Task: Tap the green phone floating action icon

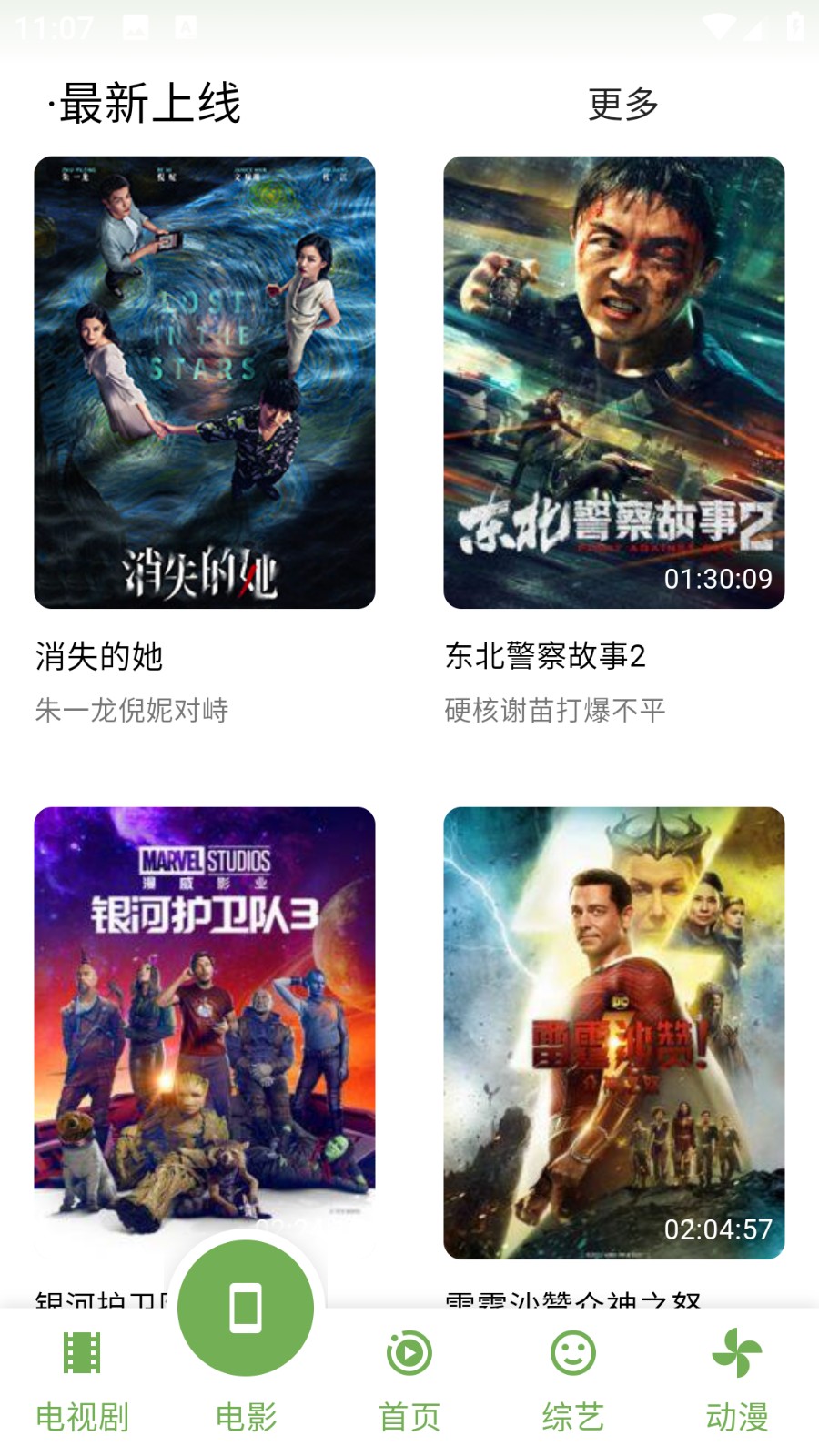Action: click(x=244, y=1308)
